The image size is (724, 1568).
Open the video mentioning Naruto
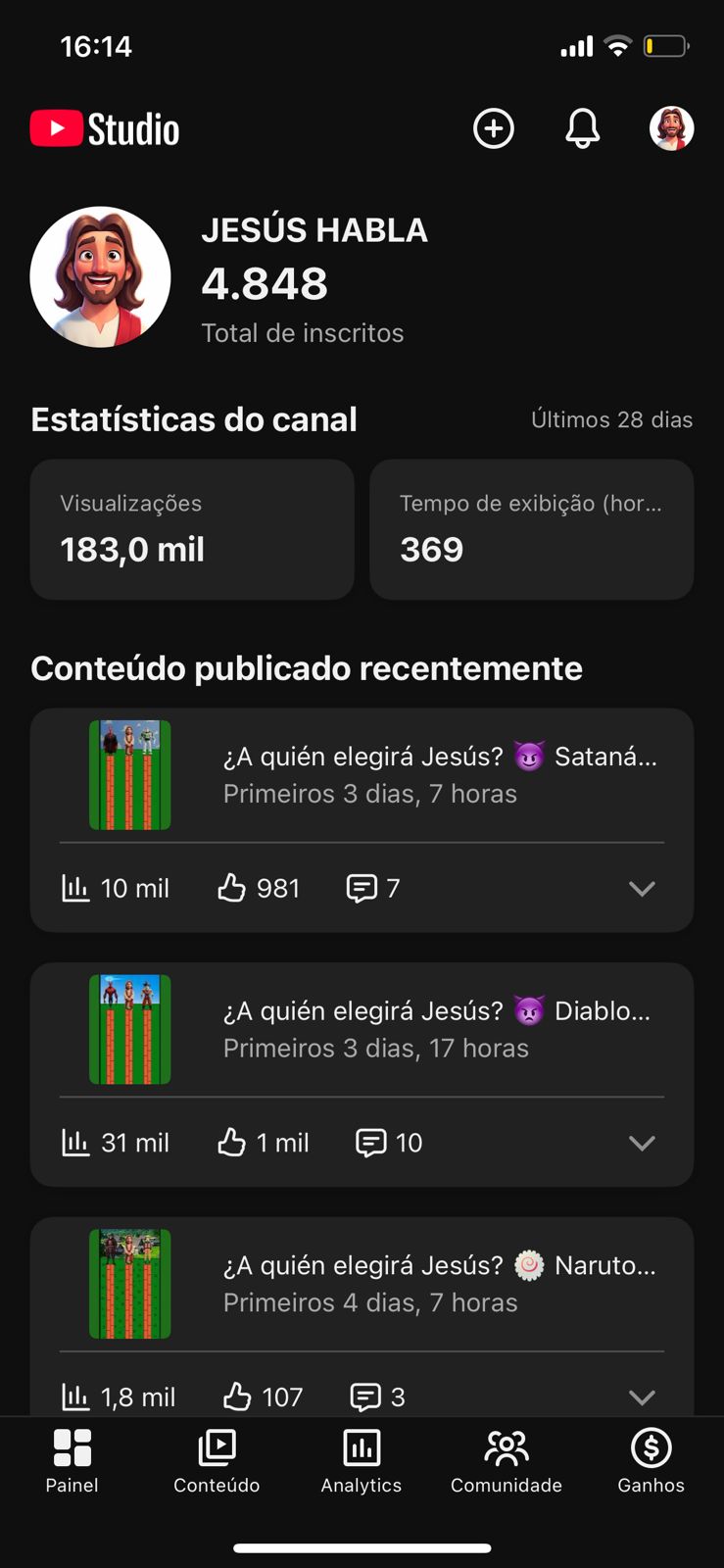tap(439, 1283)
